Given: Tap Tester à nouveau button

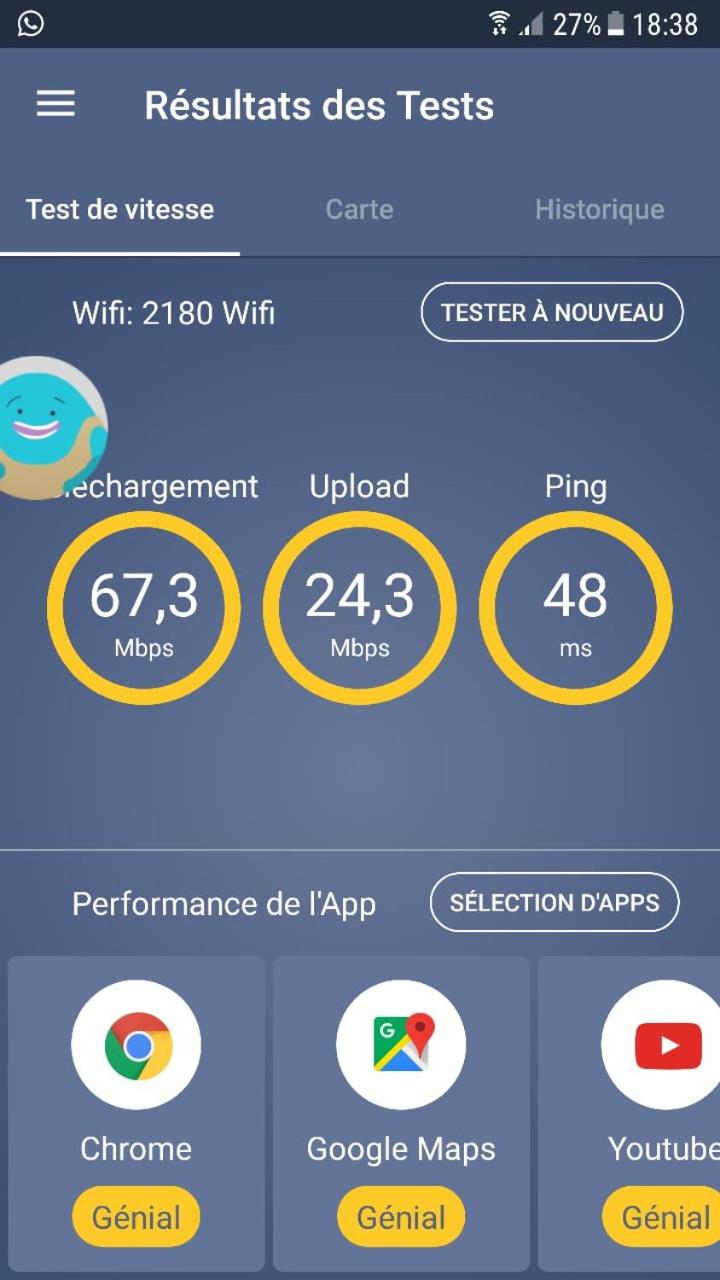Looking at the screenshot, I should coord(552,312).
